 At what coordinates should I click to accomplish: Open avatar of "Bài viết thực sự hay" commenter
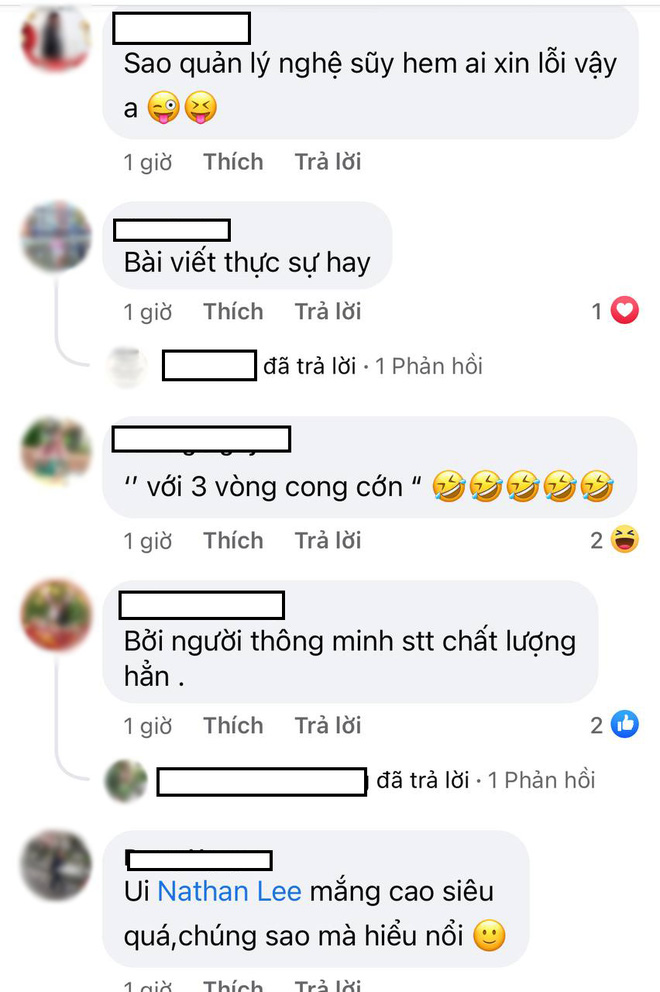pos(56,236)
